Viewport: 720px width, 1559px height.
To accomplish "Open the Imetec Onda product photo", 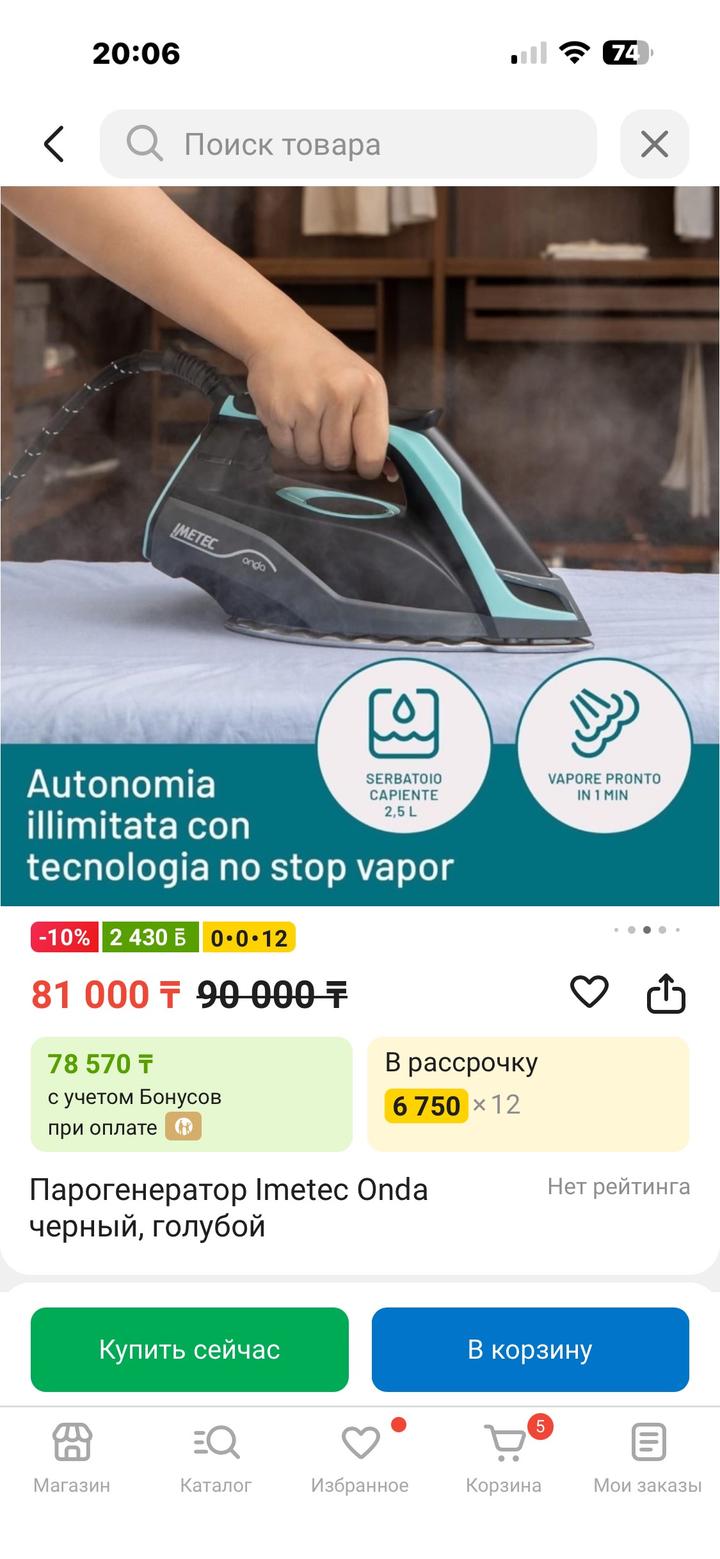I will tap(360, 545).
